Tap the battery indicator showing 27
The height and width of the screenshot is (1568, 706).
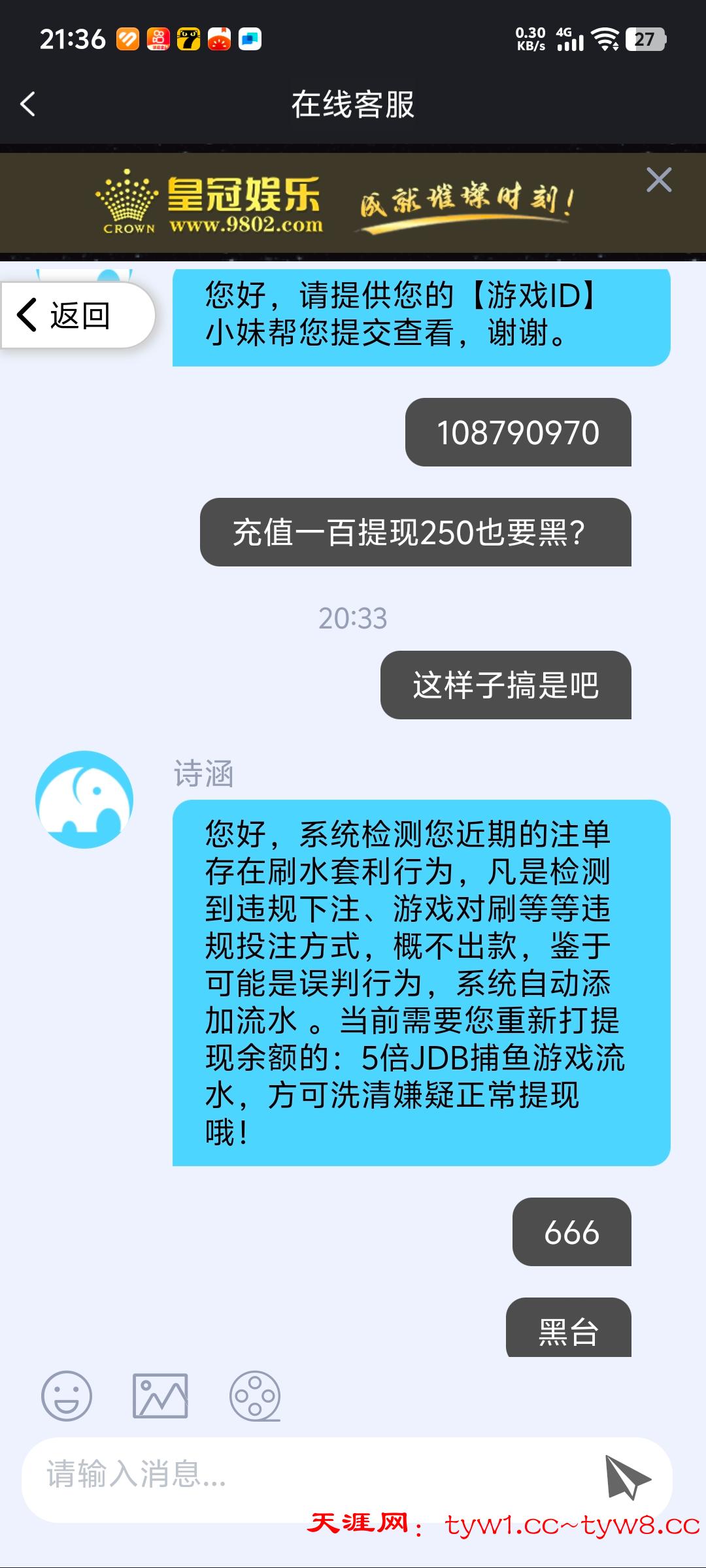point(644,41)
